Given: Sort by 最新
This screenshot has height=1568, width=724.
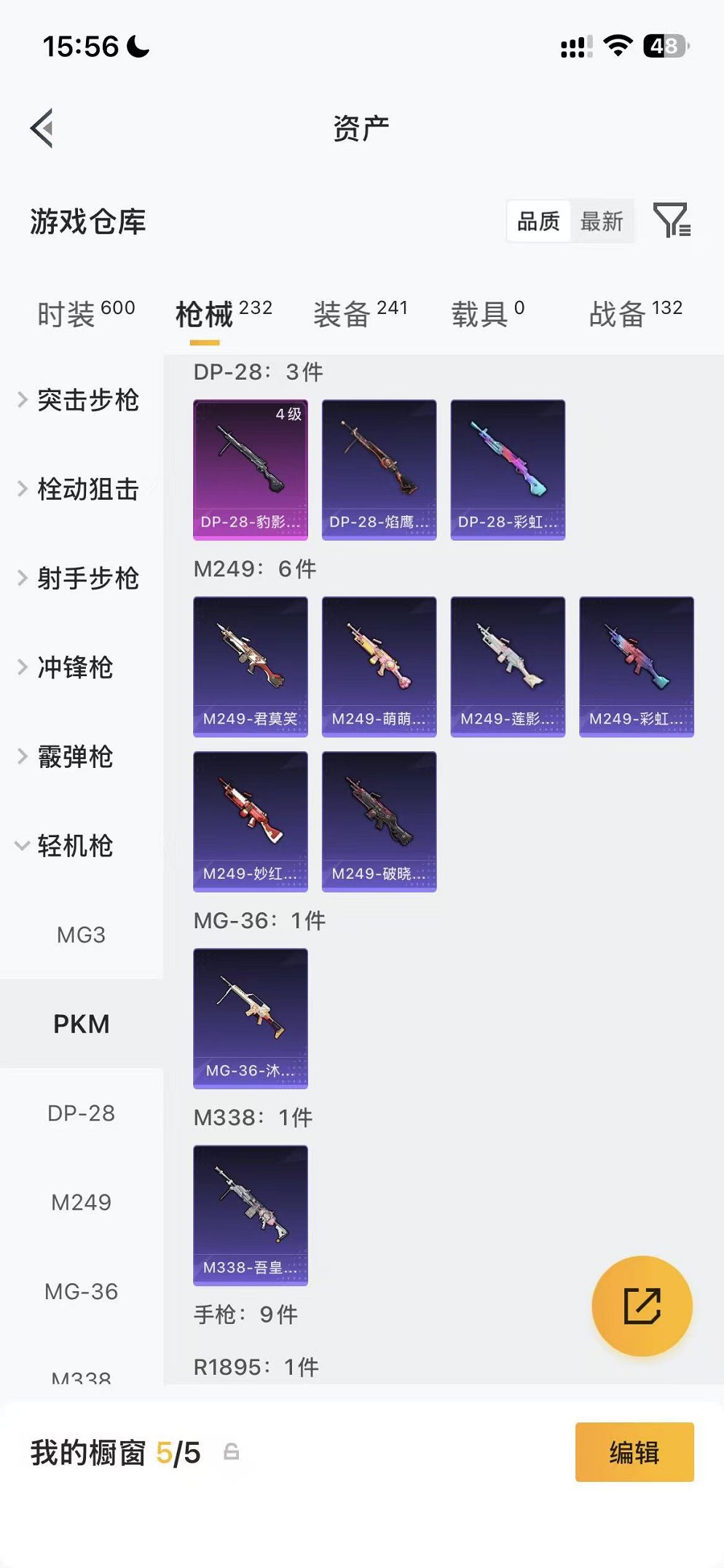Looking at the screenshot, I should (602, 221).
